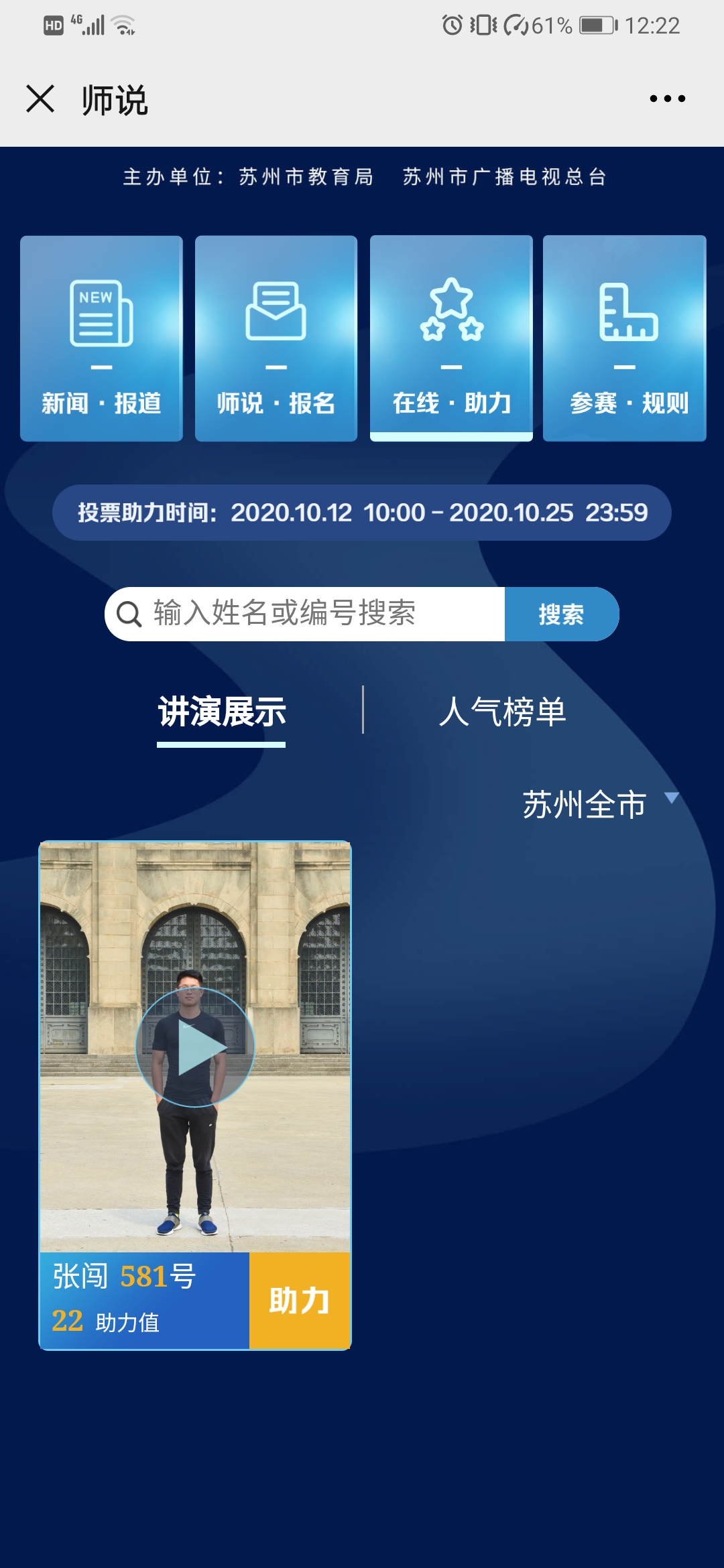Tap the 搜索 search button
This screenshot has width=724, height=1568.
(562, 614)
